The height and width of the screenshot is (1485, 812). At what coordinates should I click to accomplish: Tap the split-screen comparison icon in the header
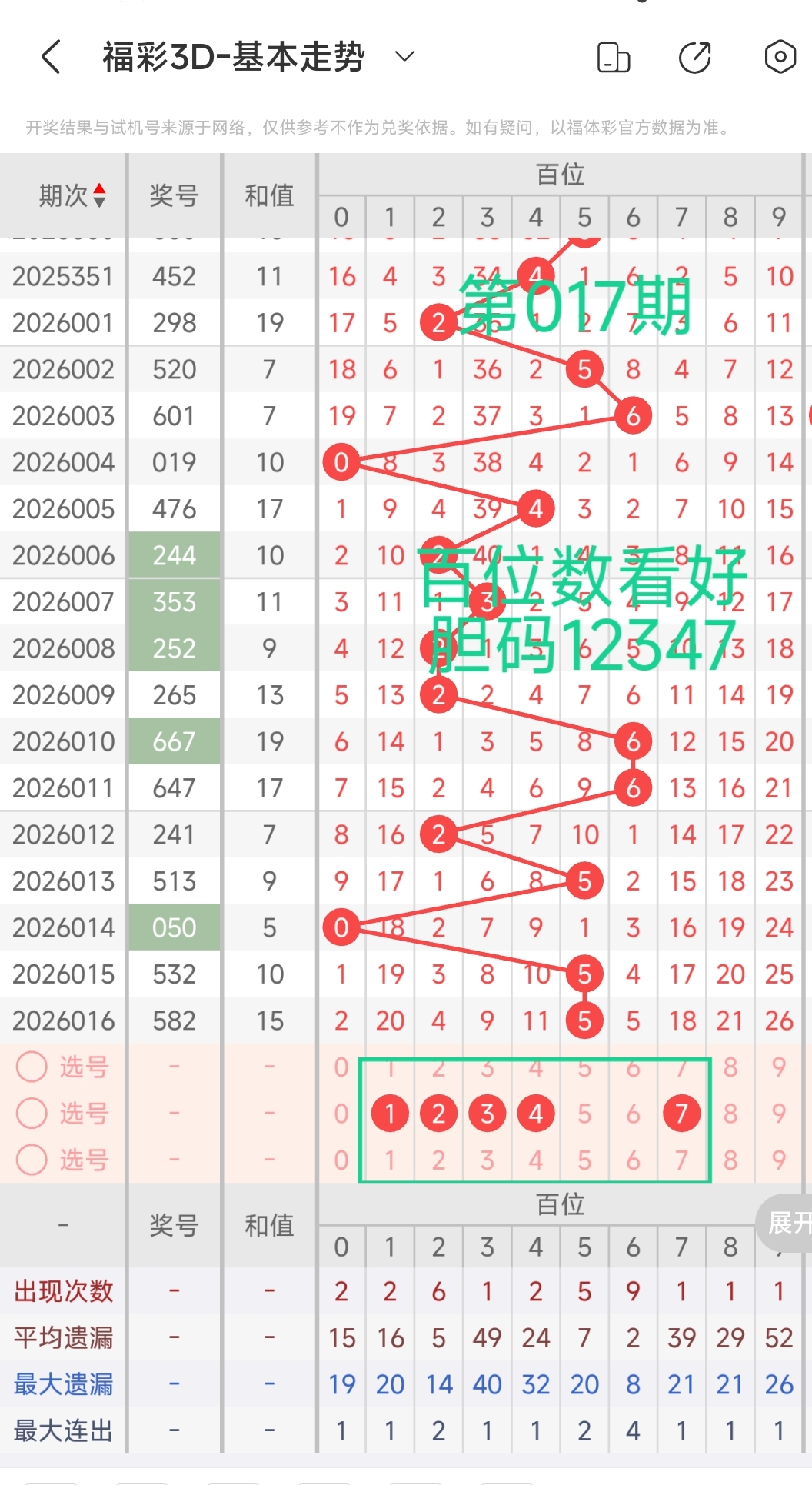[613, 57]
